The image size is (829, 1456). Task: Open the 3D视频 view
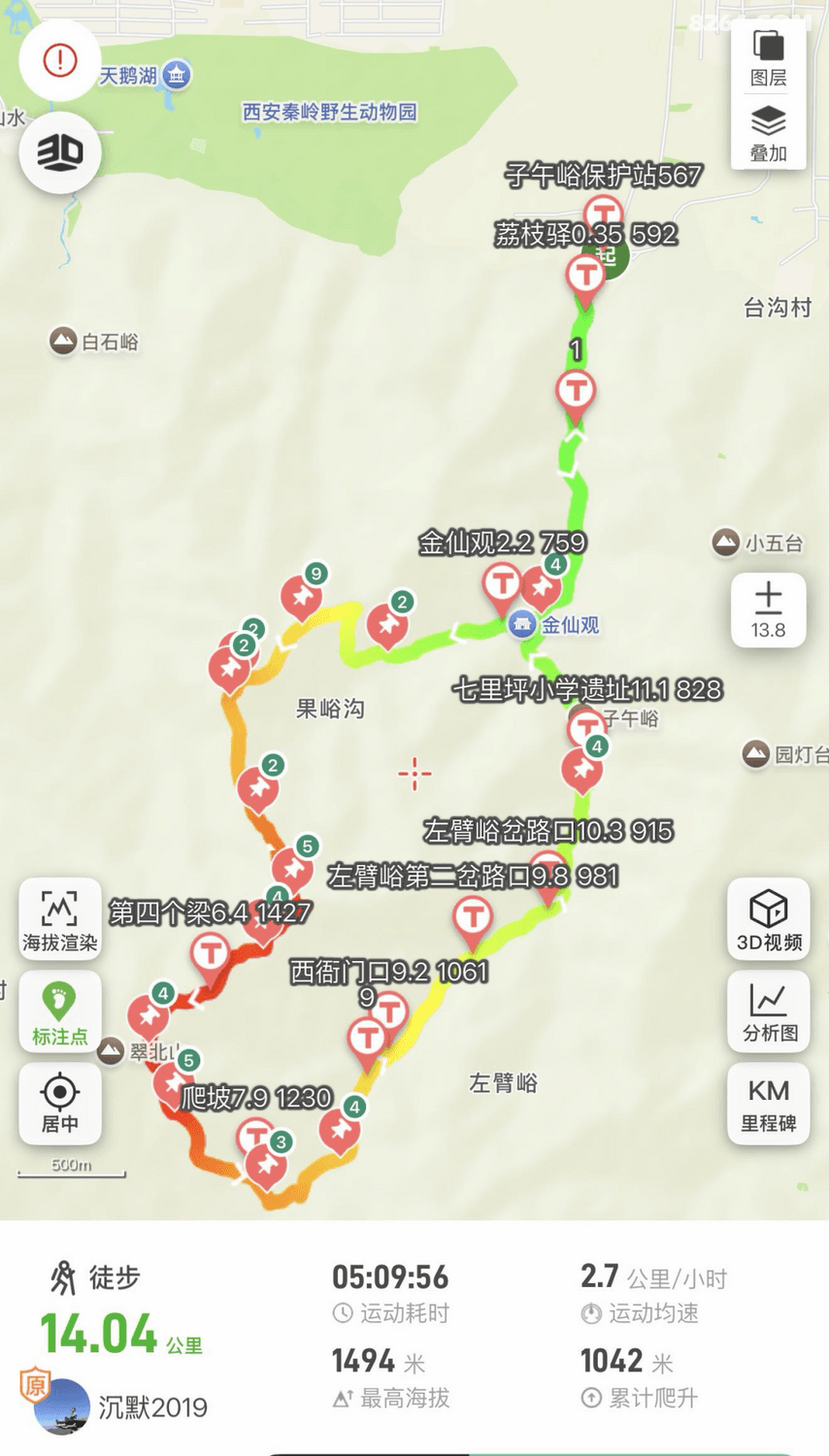(x=768, y=919)
